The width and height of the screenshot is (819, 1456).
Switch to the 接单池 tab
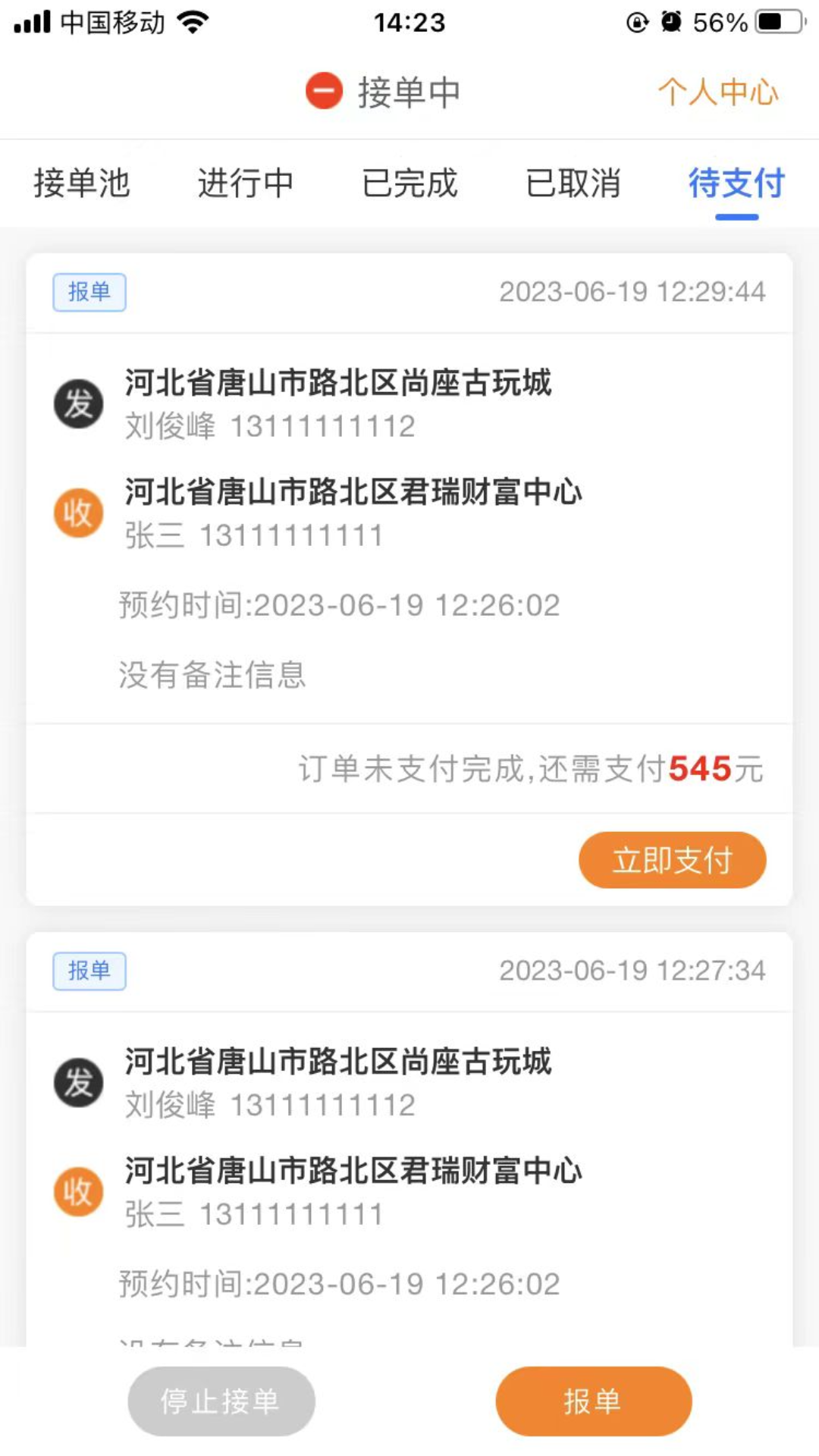coord(81,183)
